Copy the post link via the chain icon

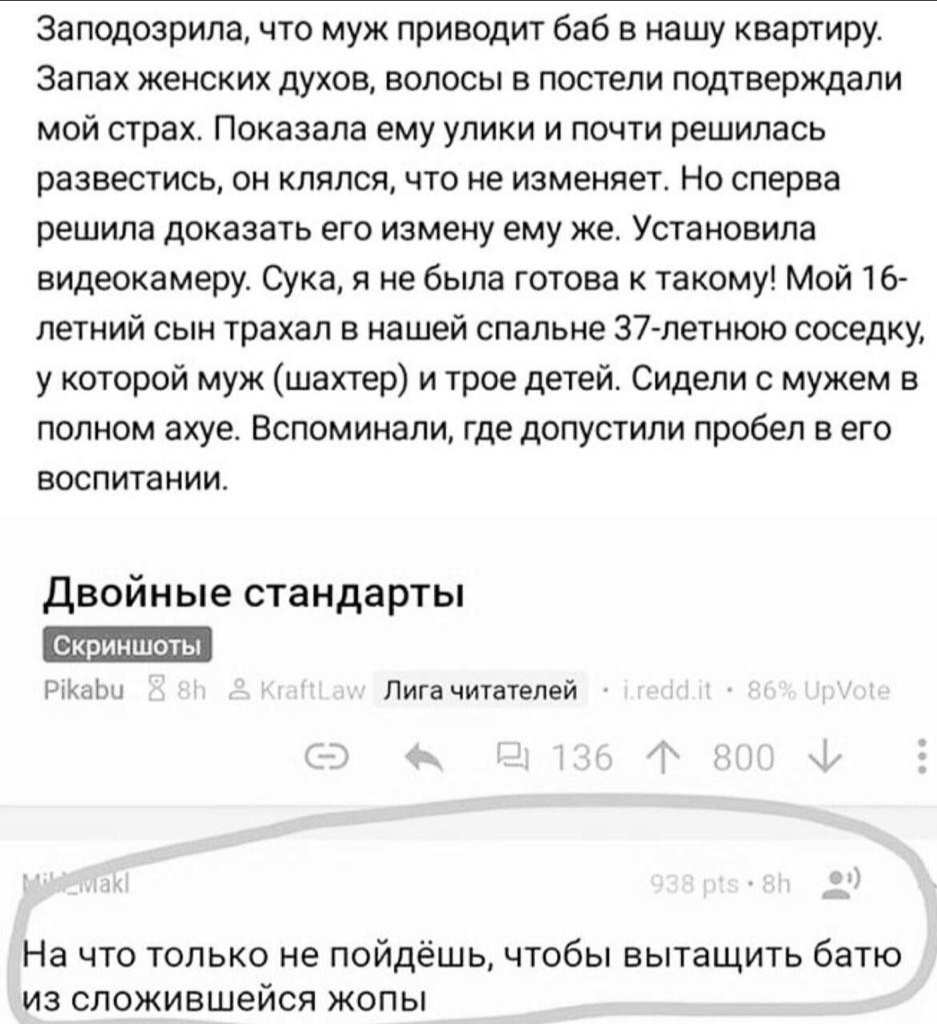click(x=325, y=757)
